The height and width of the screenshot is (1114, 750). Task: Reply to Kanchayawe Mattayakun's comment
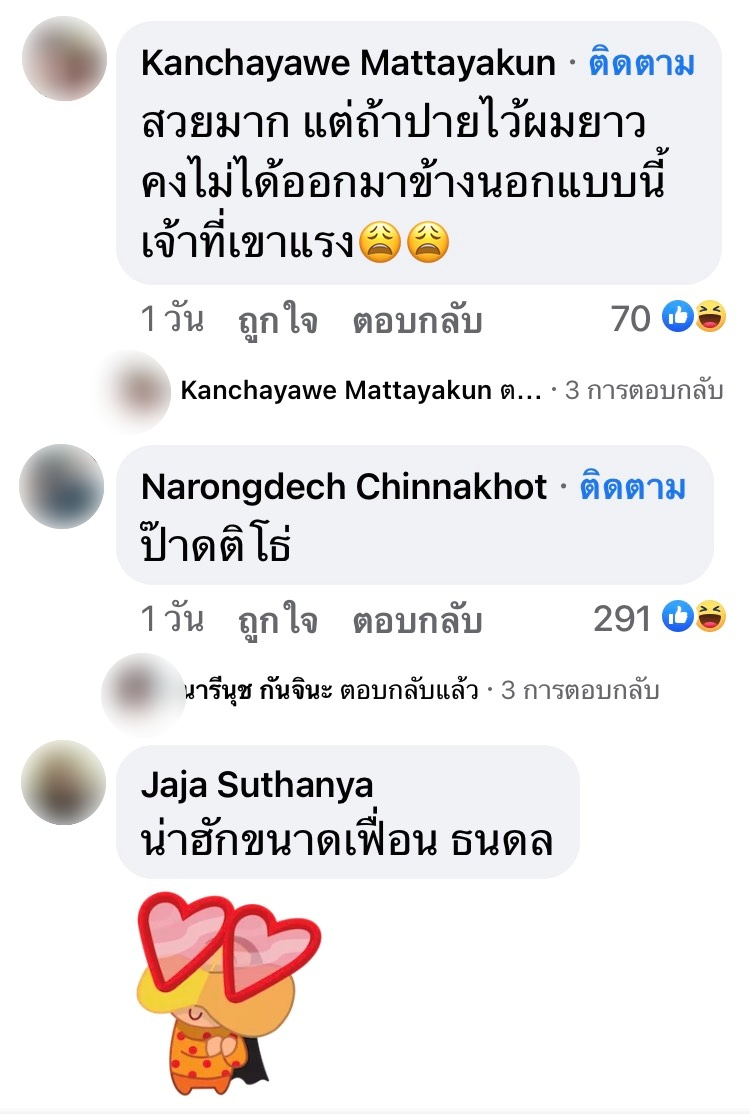(417, 320)
